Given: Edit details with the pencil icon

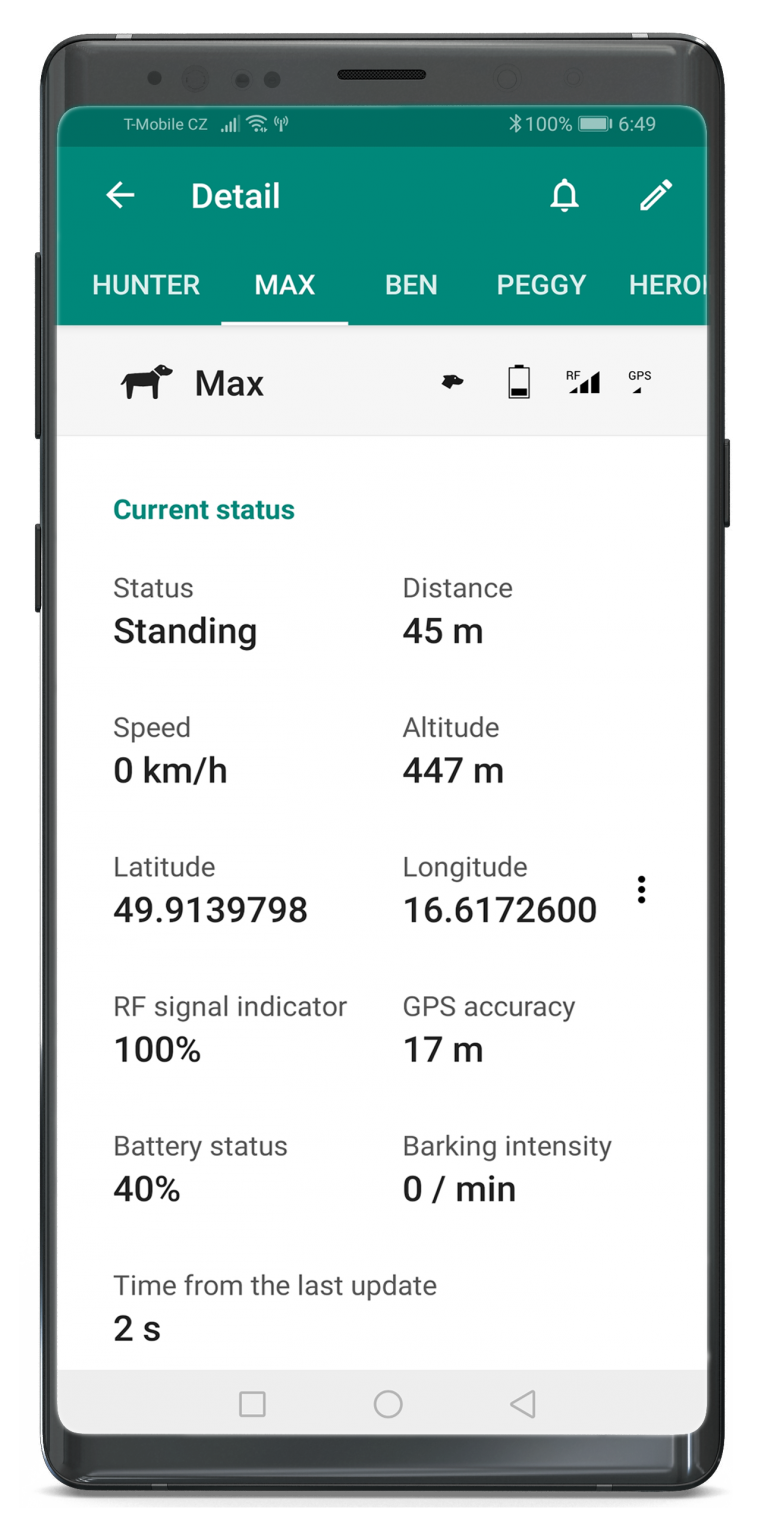Looking at the screenshot, I should 656,195.
